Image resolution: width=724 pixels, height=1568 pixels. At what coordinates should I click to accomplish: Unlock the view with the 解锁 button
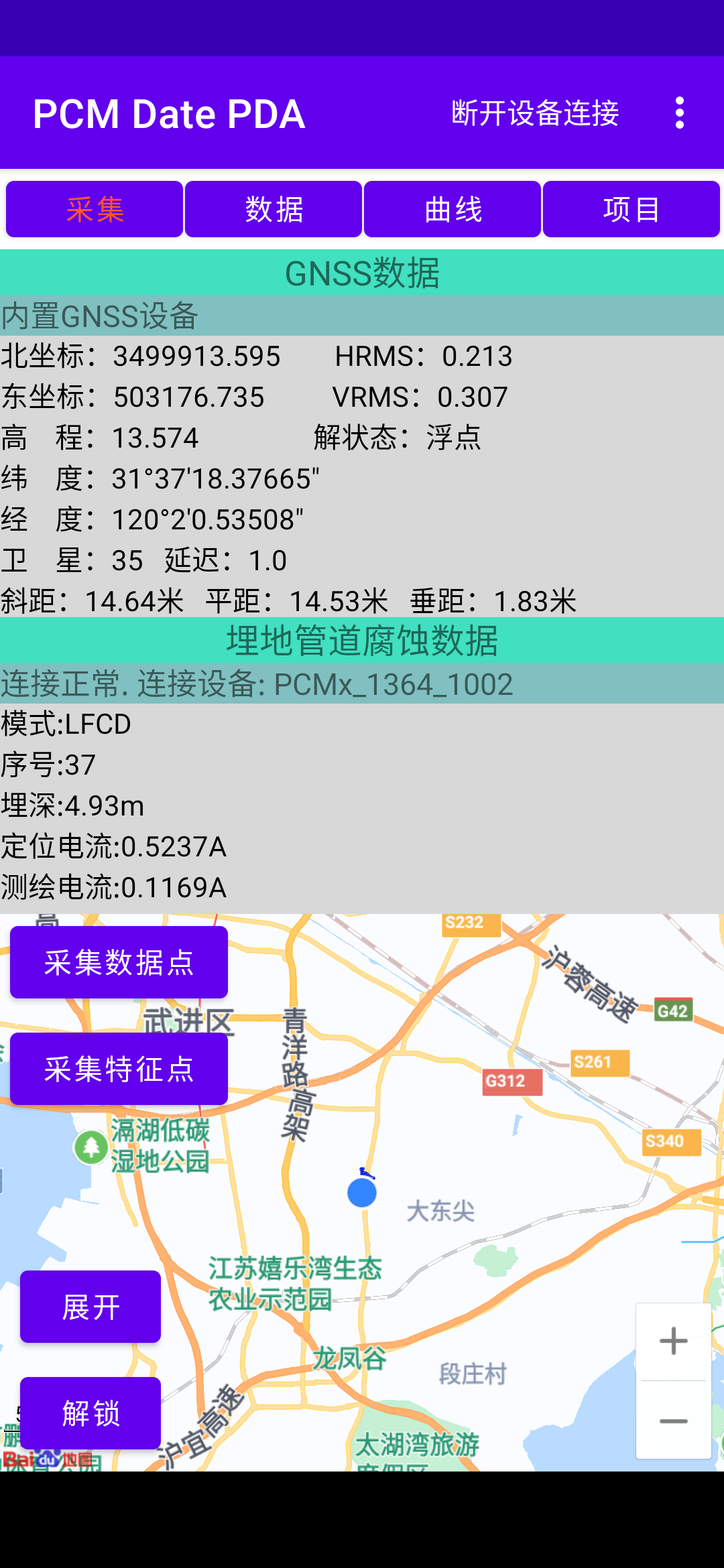pos(90,1414)
